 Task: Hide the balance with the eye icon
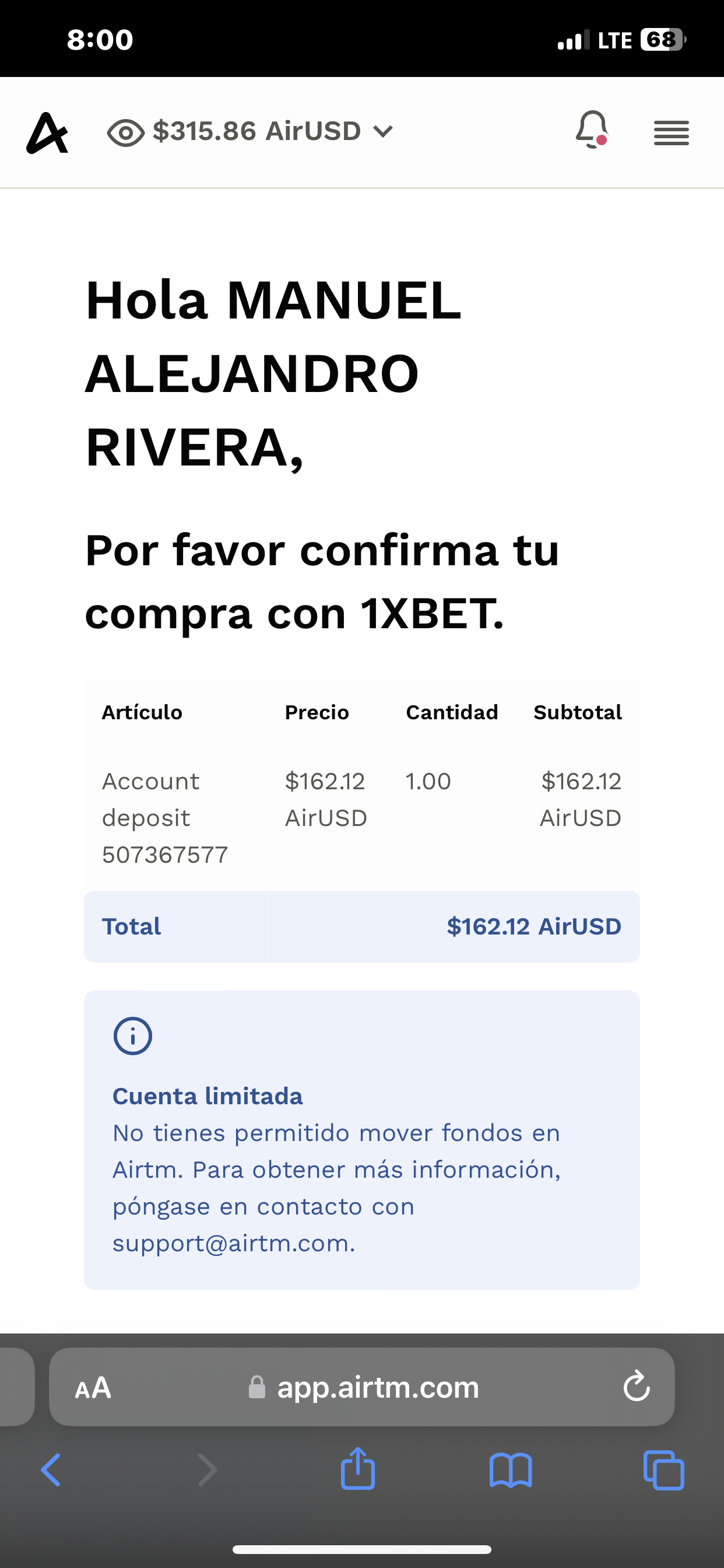click(125, 132)
